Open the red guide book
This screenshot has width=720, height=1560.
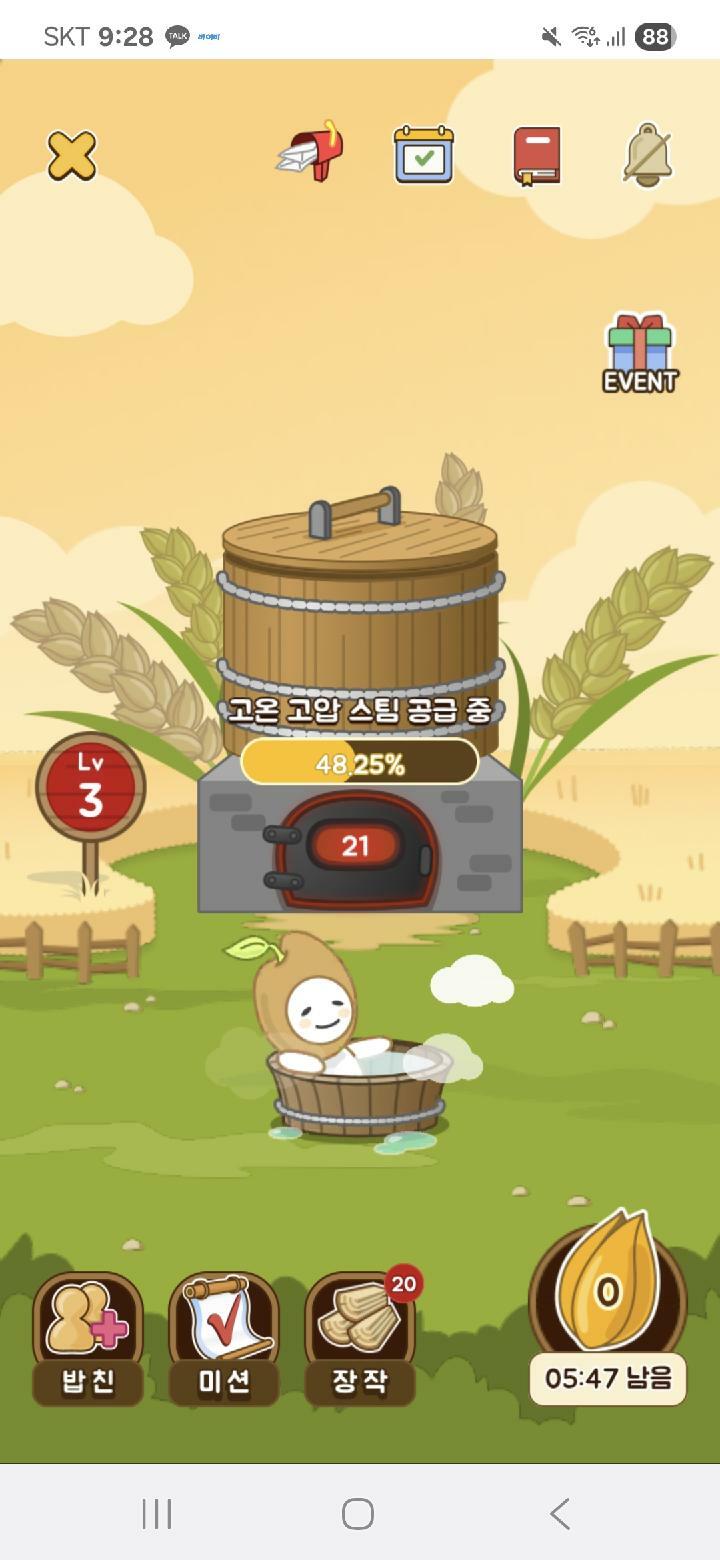pyautogui.click(x=536, y=155)
